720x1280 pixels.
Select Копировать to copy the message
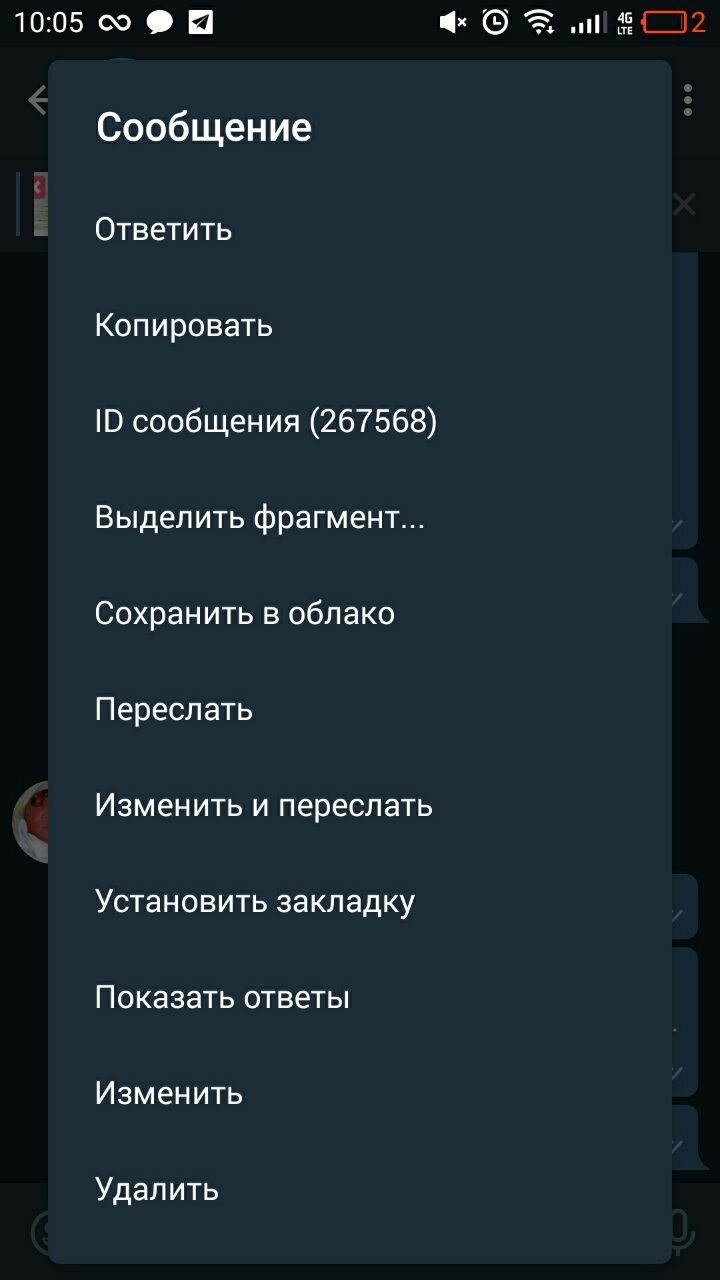point(184,326)
